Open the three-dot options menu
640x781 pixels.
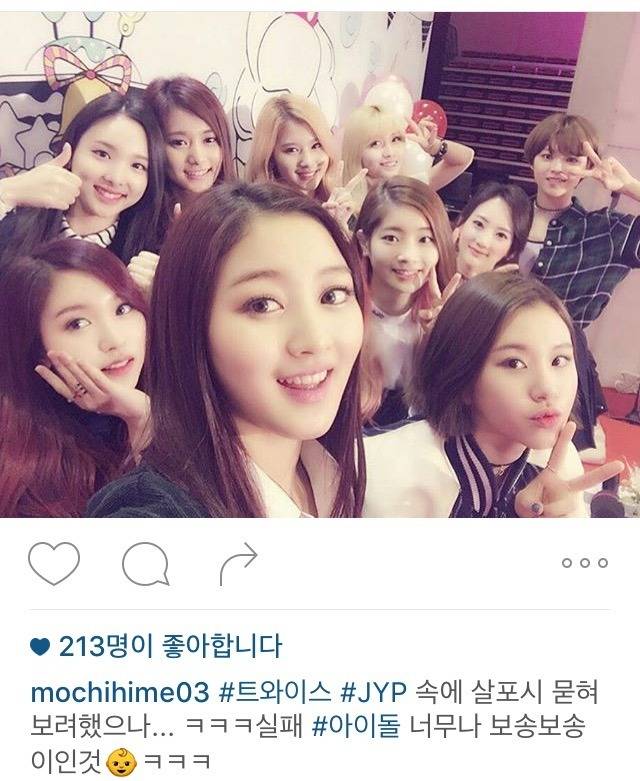[584, 563]
